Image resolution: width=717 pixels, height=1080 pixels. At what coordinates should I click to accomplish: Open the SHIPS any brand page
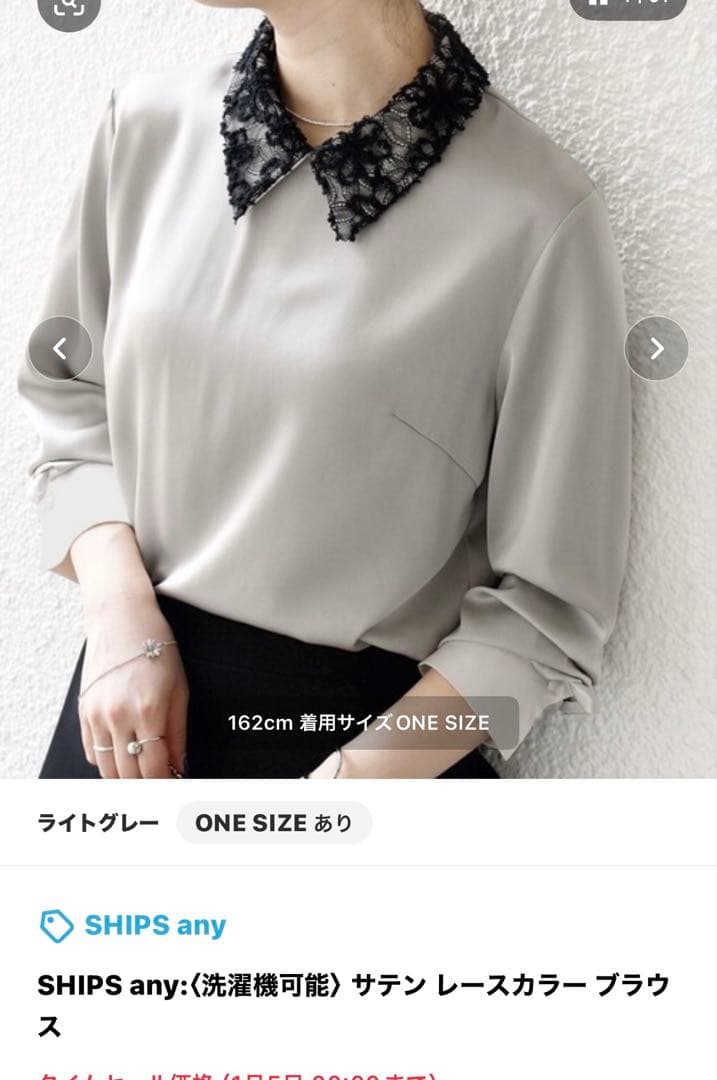tap(154, 925)
